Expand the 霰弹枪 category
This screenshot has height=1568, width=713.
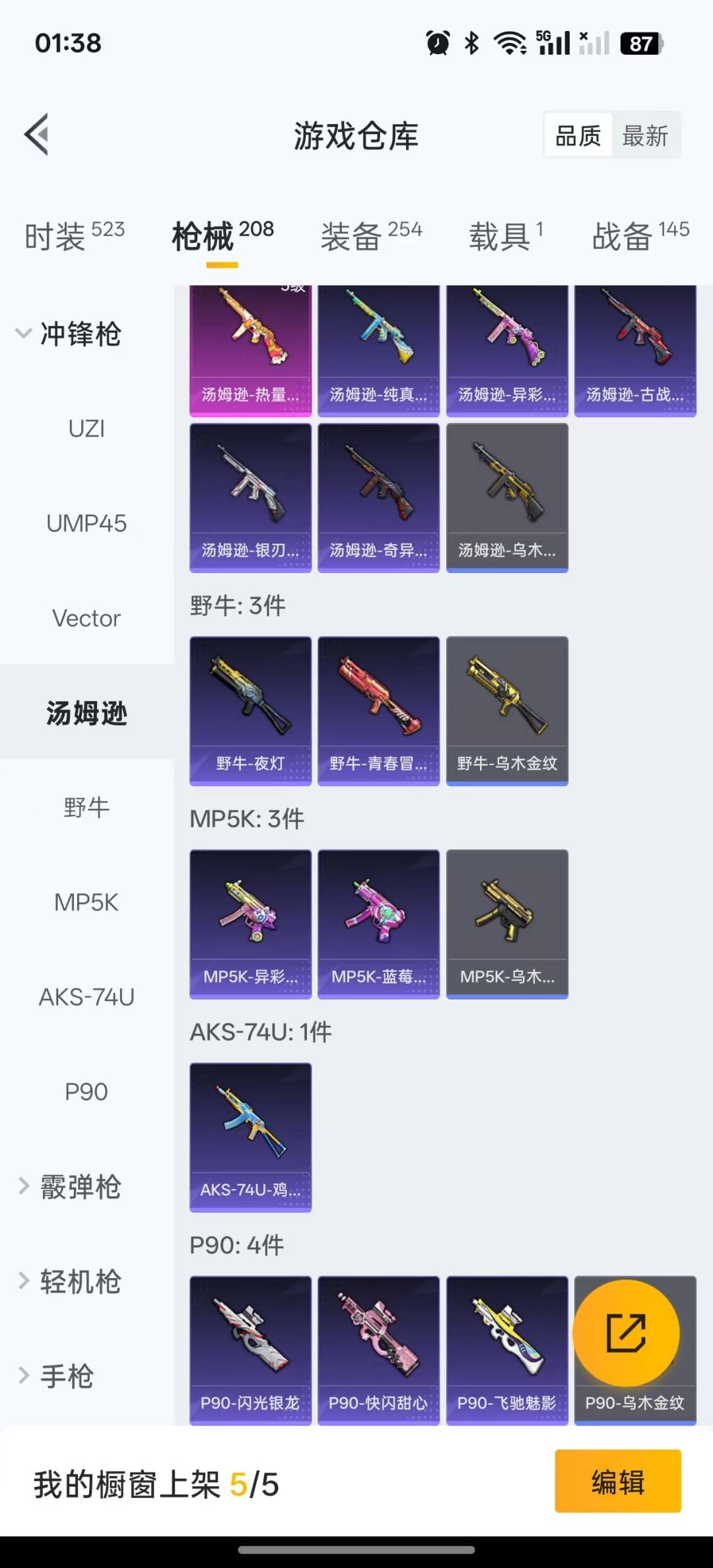click(x=69, y=1186)
